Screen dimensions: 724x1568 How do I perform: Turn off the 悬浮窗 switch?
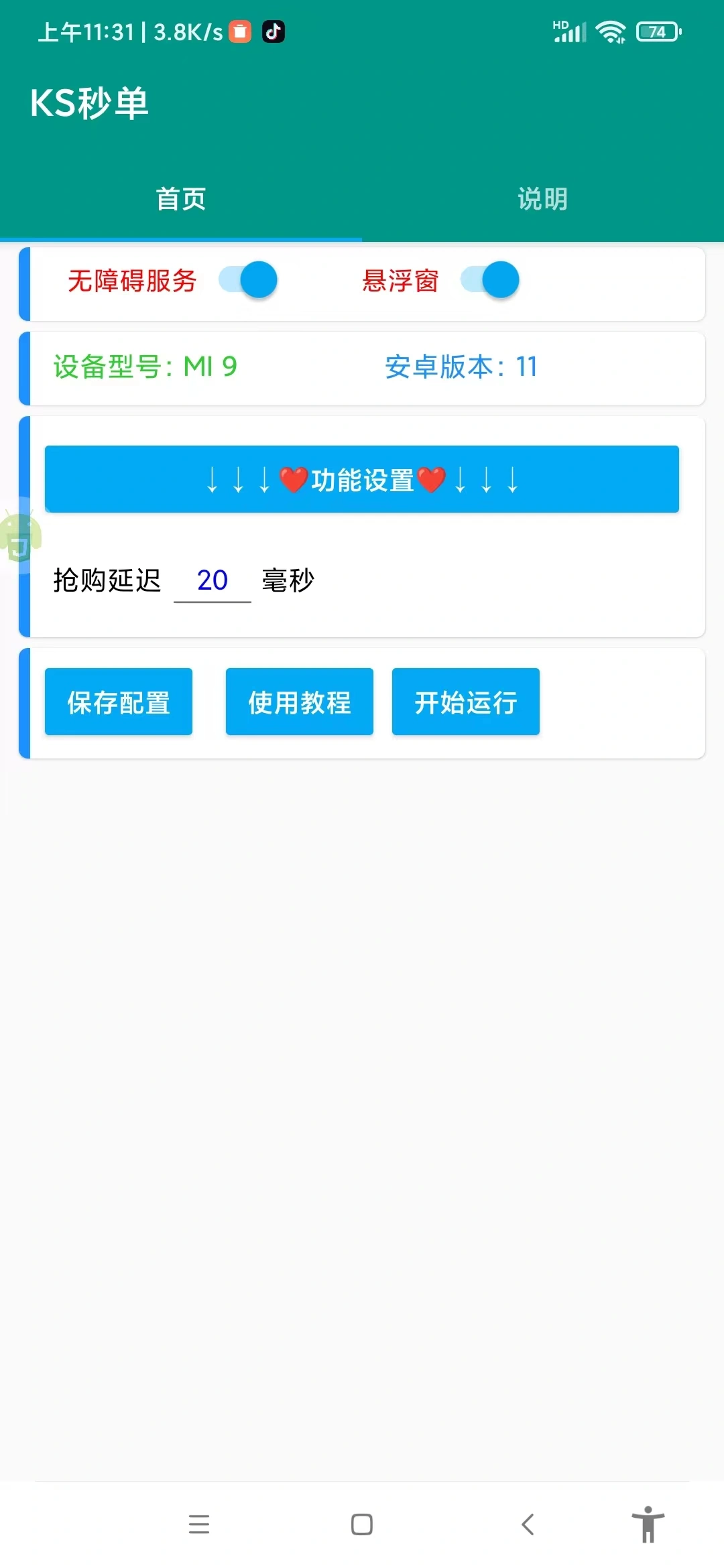(x=489, y=280)
